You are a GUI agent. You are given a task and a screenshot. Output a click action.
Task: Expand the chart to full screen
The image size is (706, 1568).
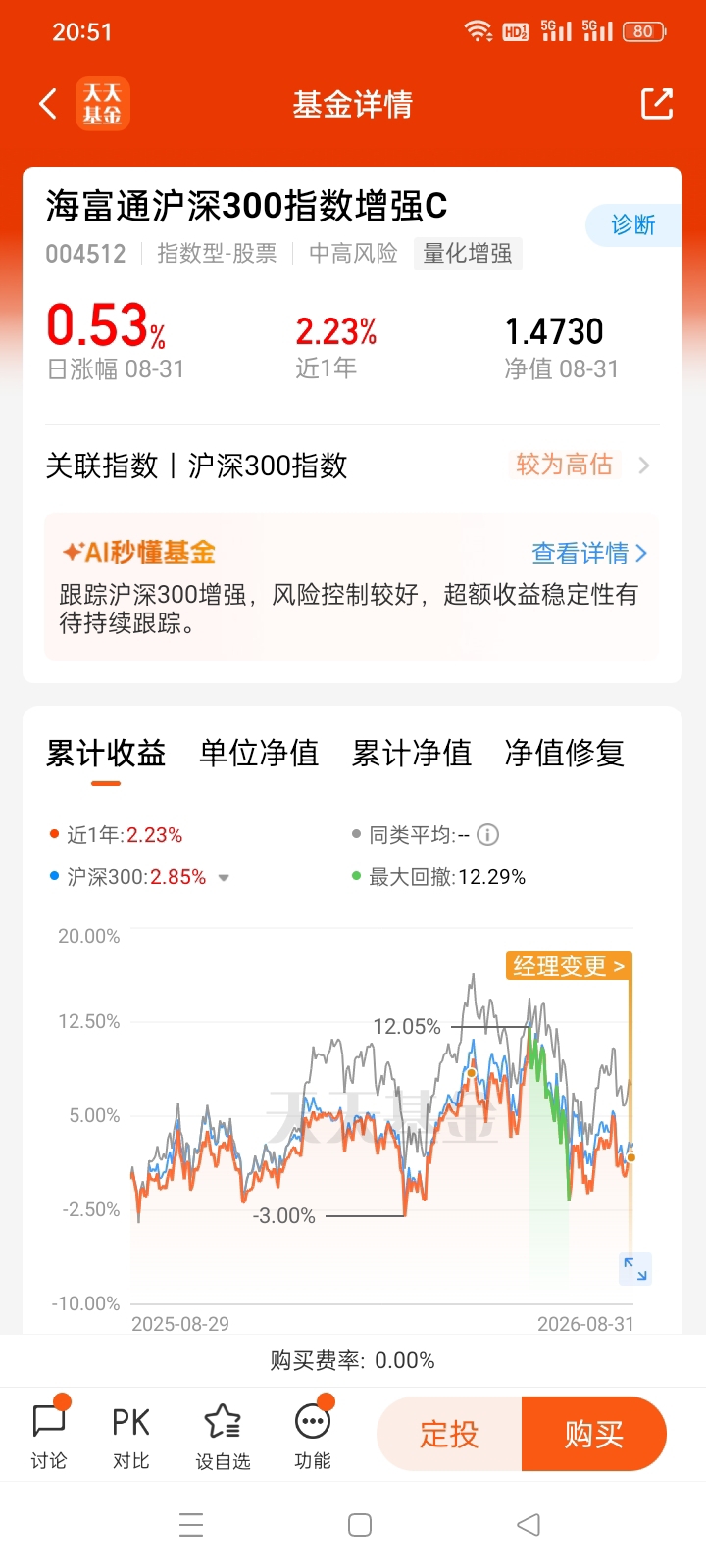(635, 1268)
